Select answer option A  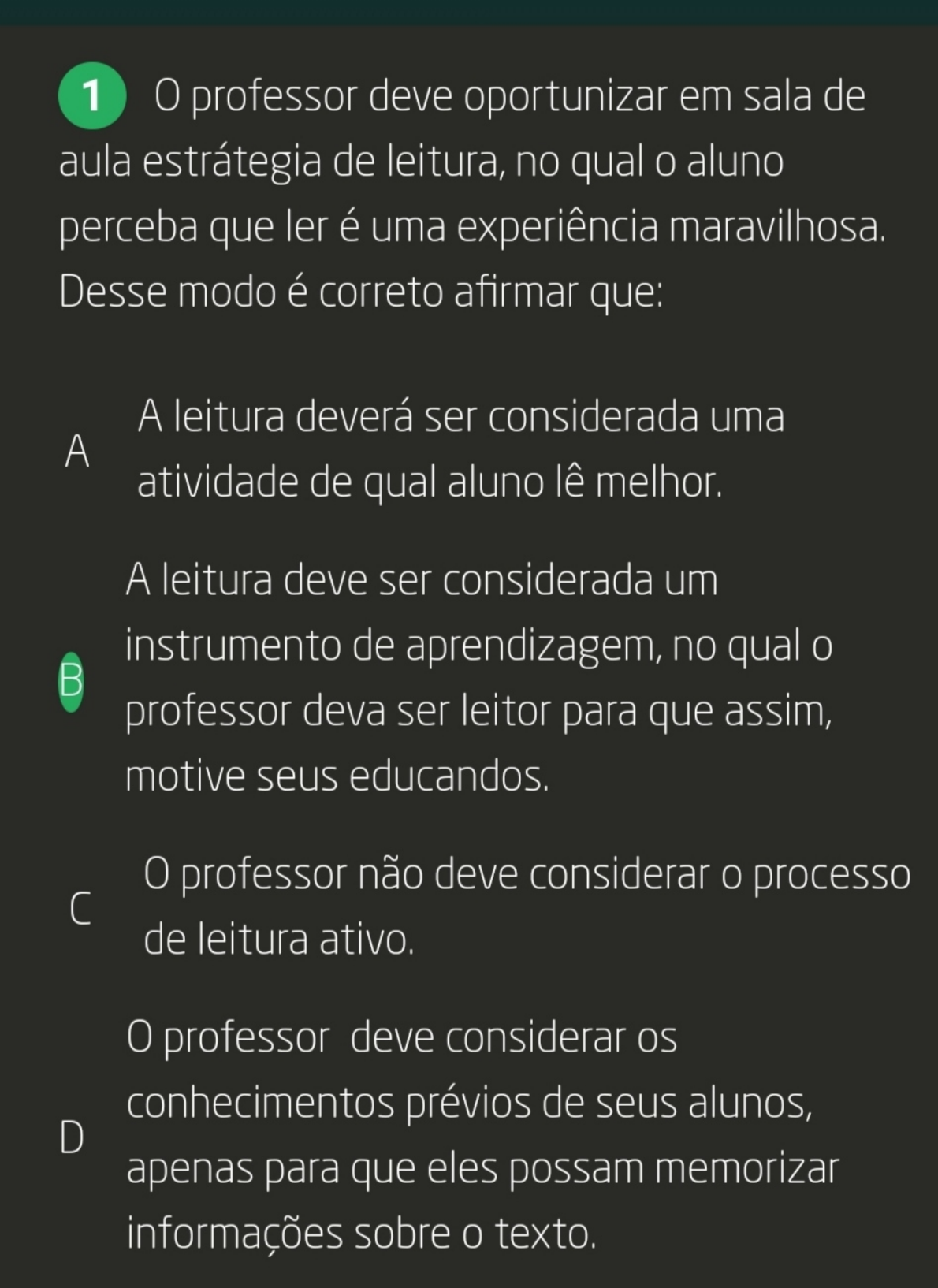[x=77, y=452]
